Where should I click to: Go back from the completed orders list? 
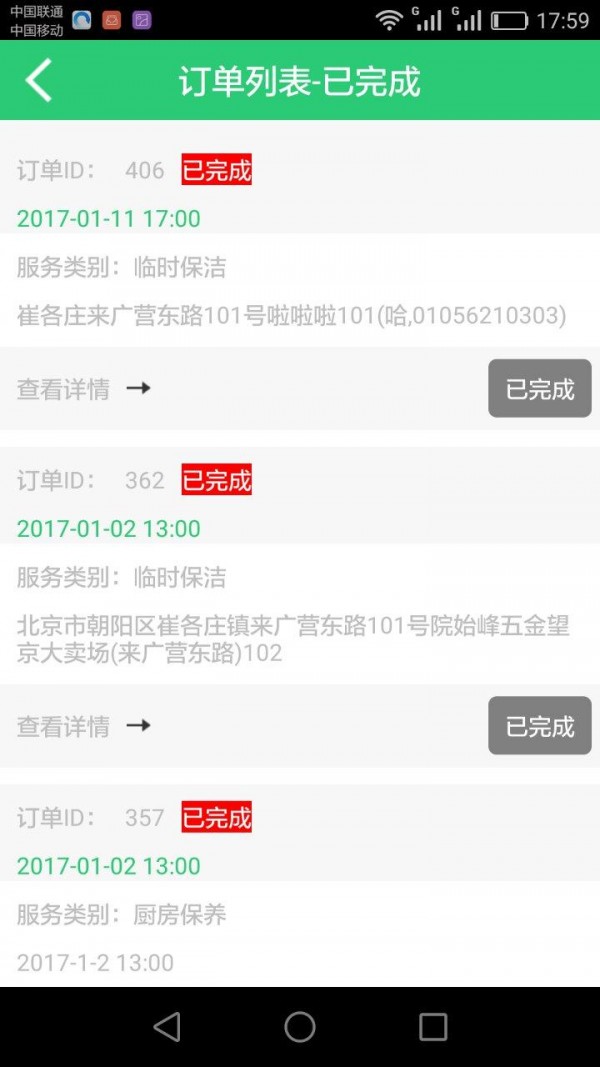tap(39, 81)
